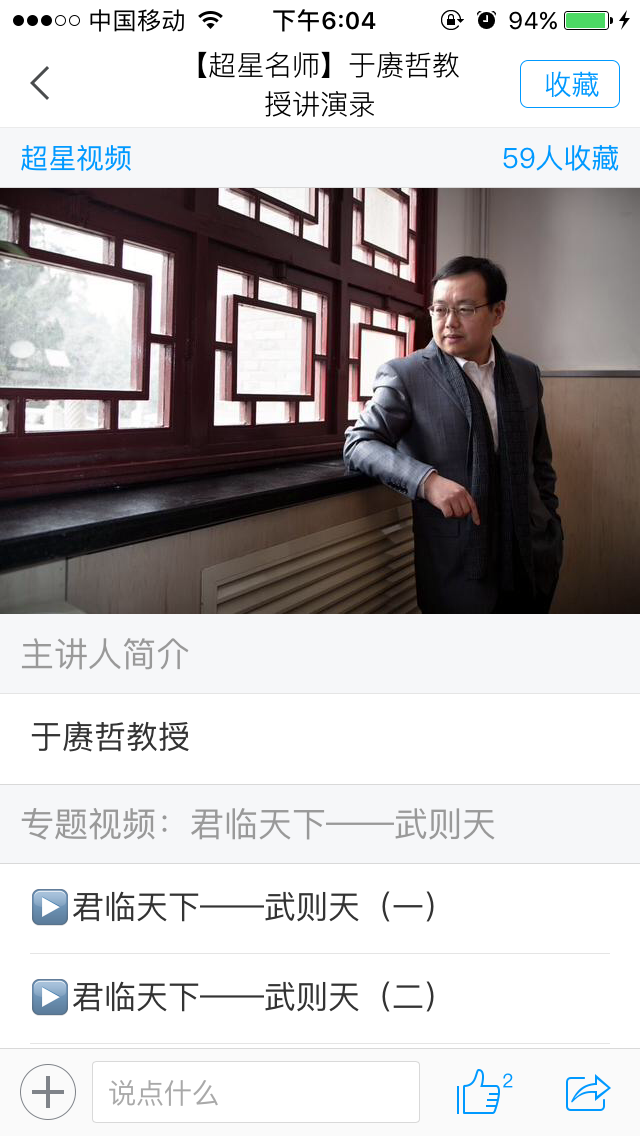This screenshot has height=1136, width=640.
Task: Play 君临天下——武则天（一）
Action: point(235,908)
